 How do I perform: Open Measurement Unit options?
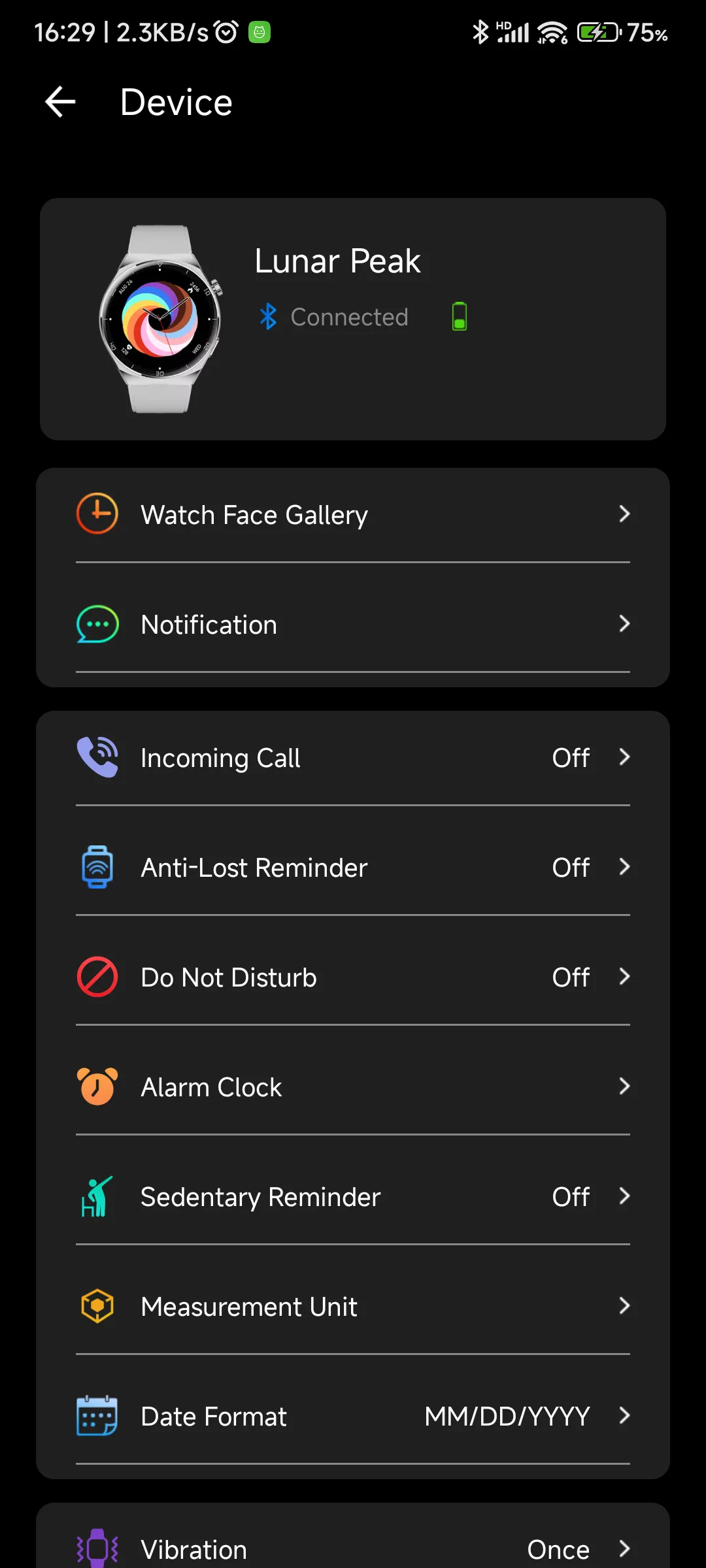(353, 1307)
